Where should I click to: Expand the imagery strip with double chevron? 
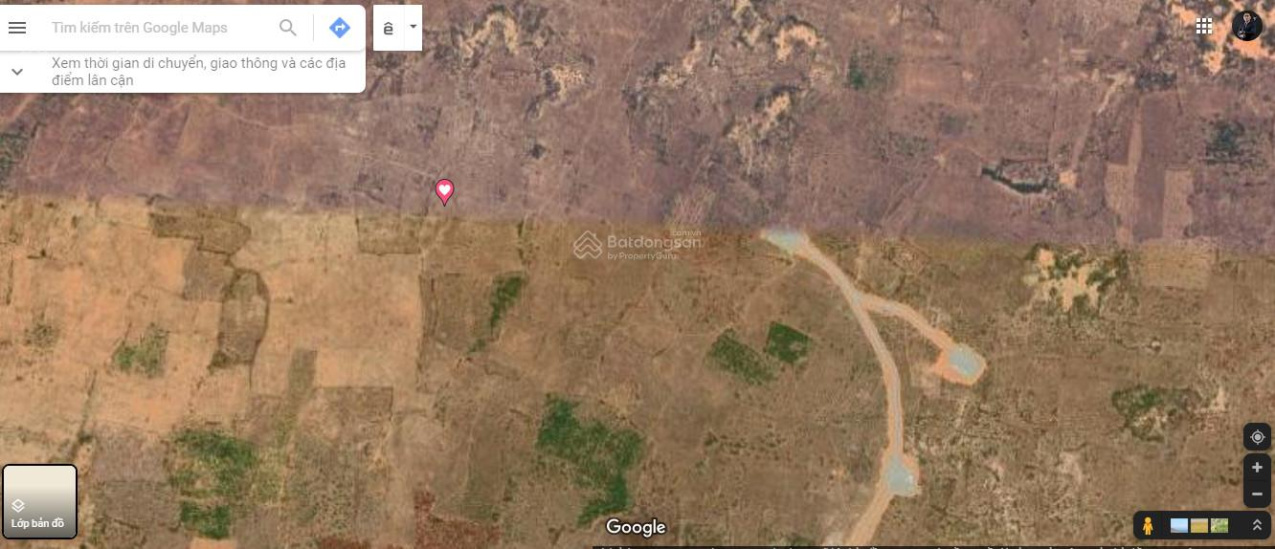1257,525
